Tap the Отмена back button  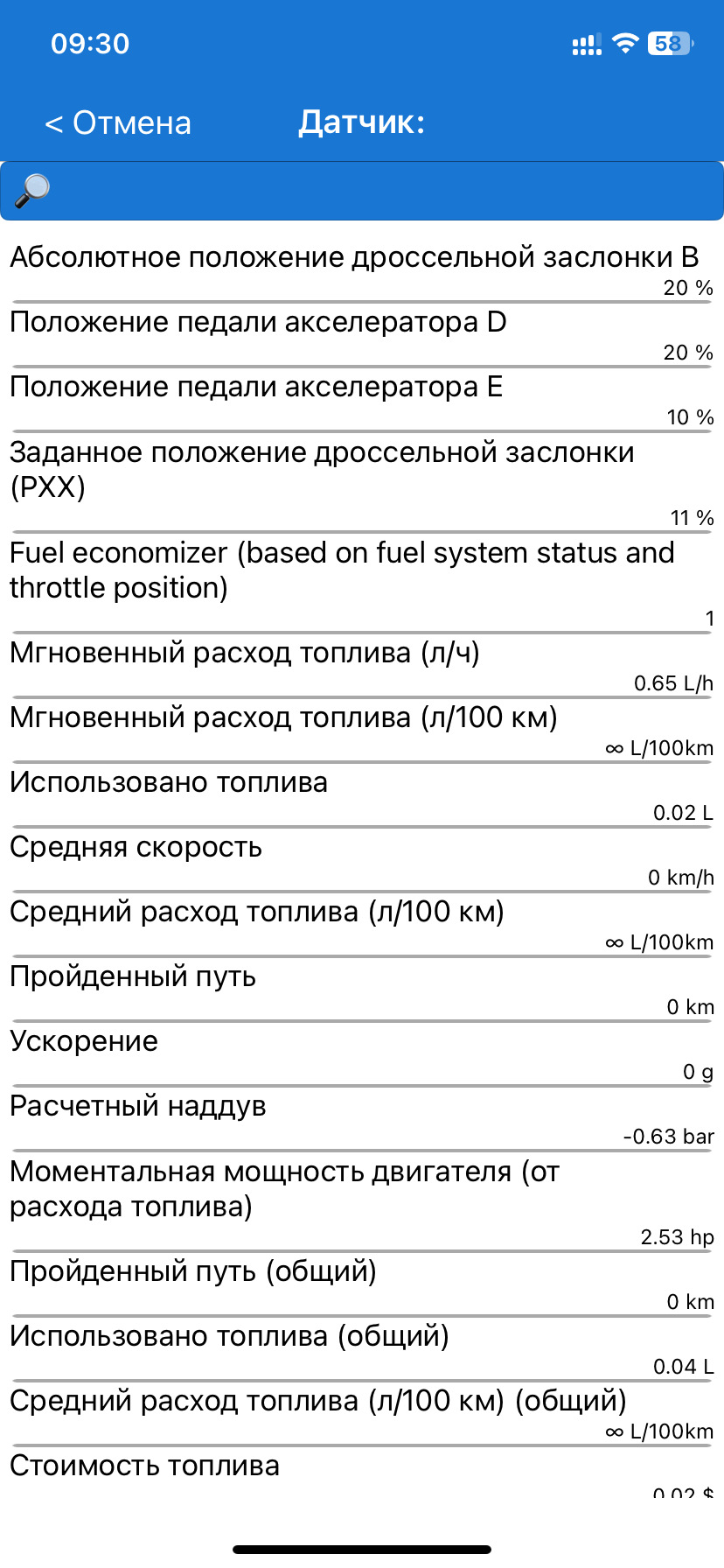118,123
